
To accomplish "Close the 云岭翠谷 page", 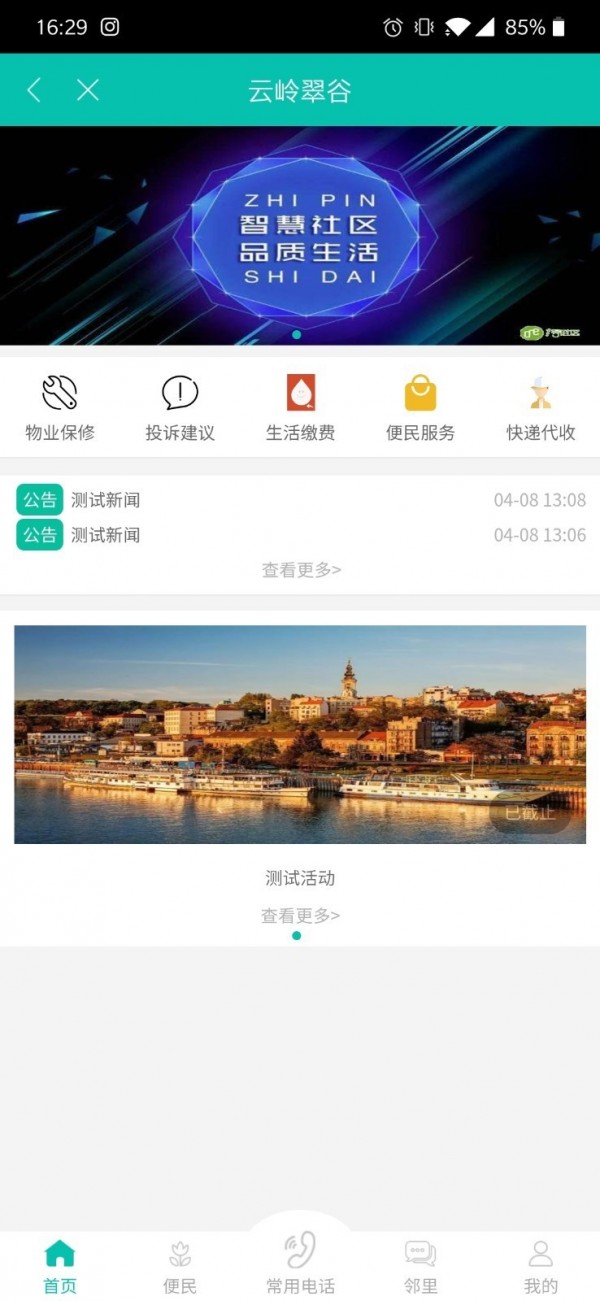I will click(x=88, y=90).
